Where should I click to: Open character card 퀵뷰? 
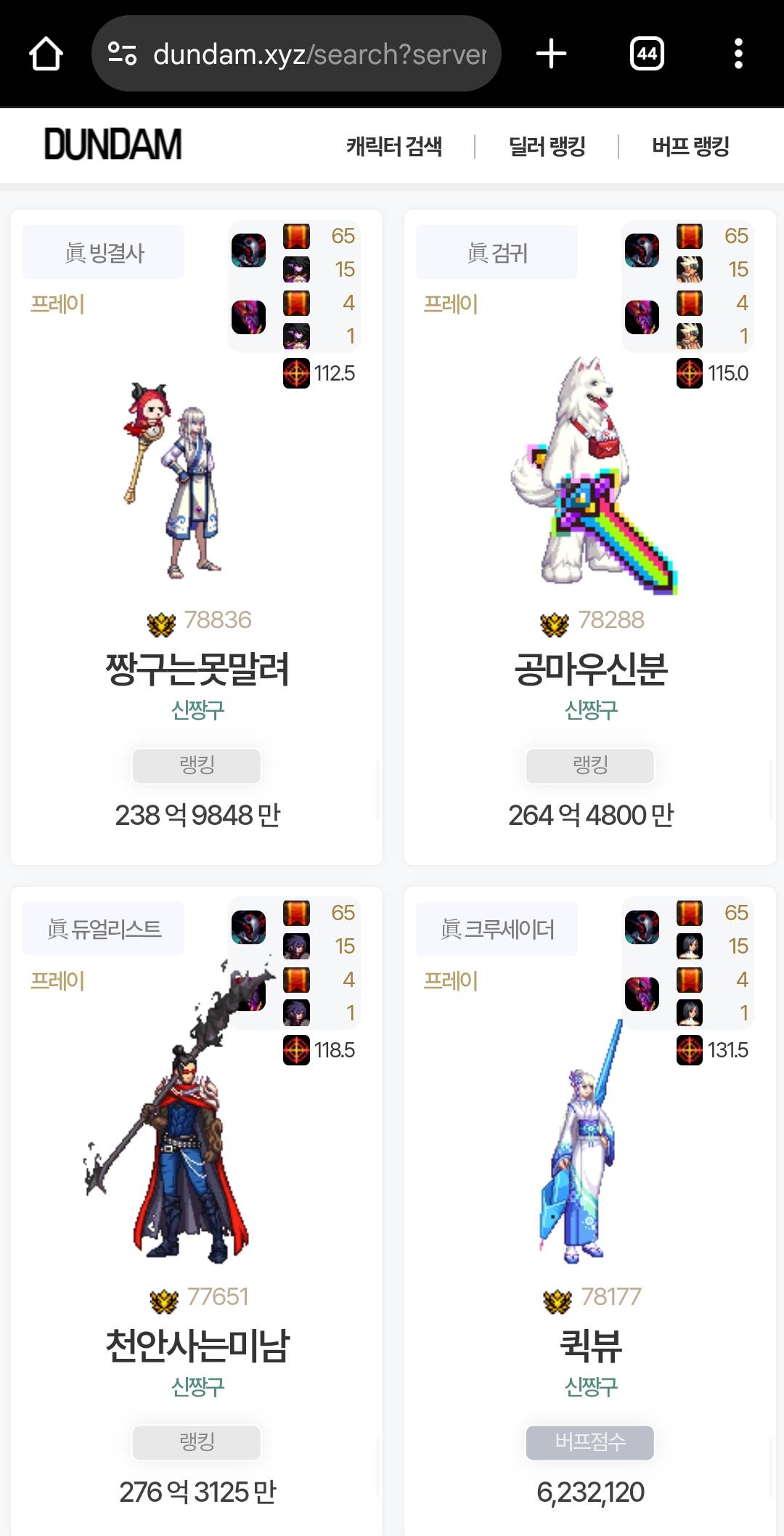[590, 1345]
